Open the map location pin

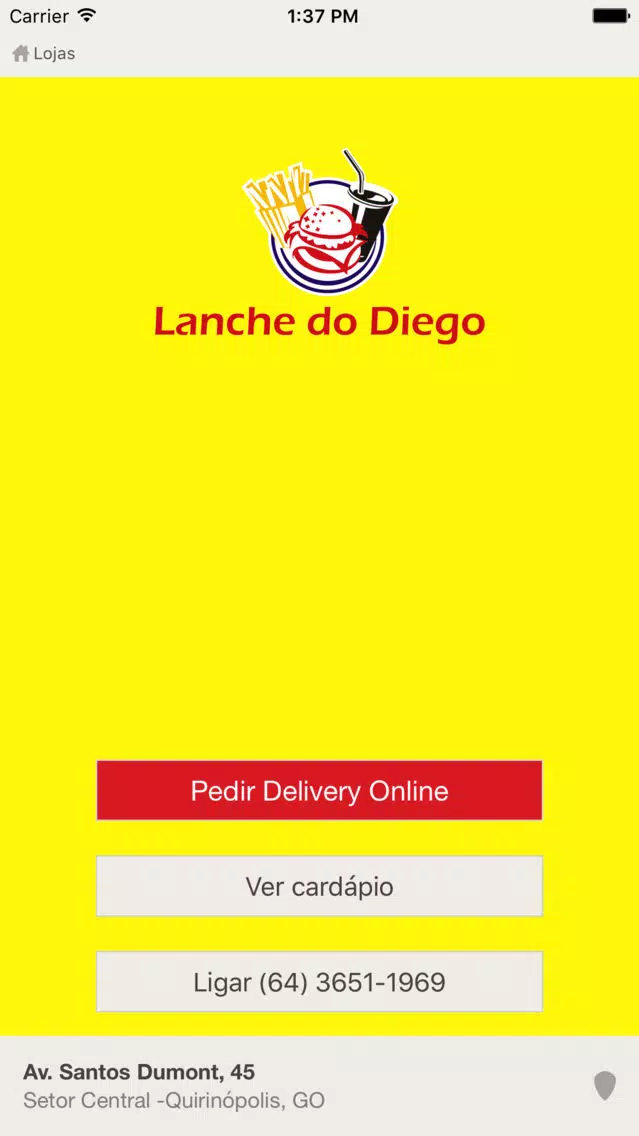604,1086
